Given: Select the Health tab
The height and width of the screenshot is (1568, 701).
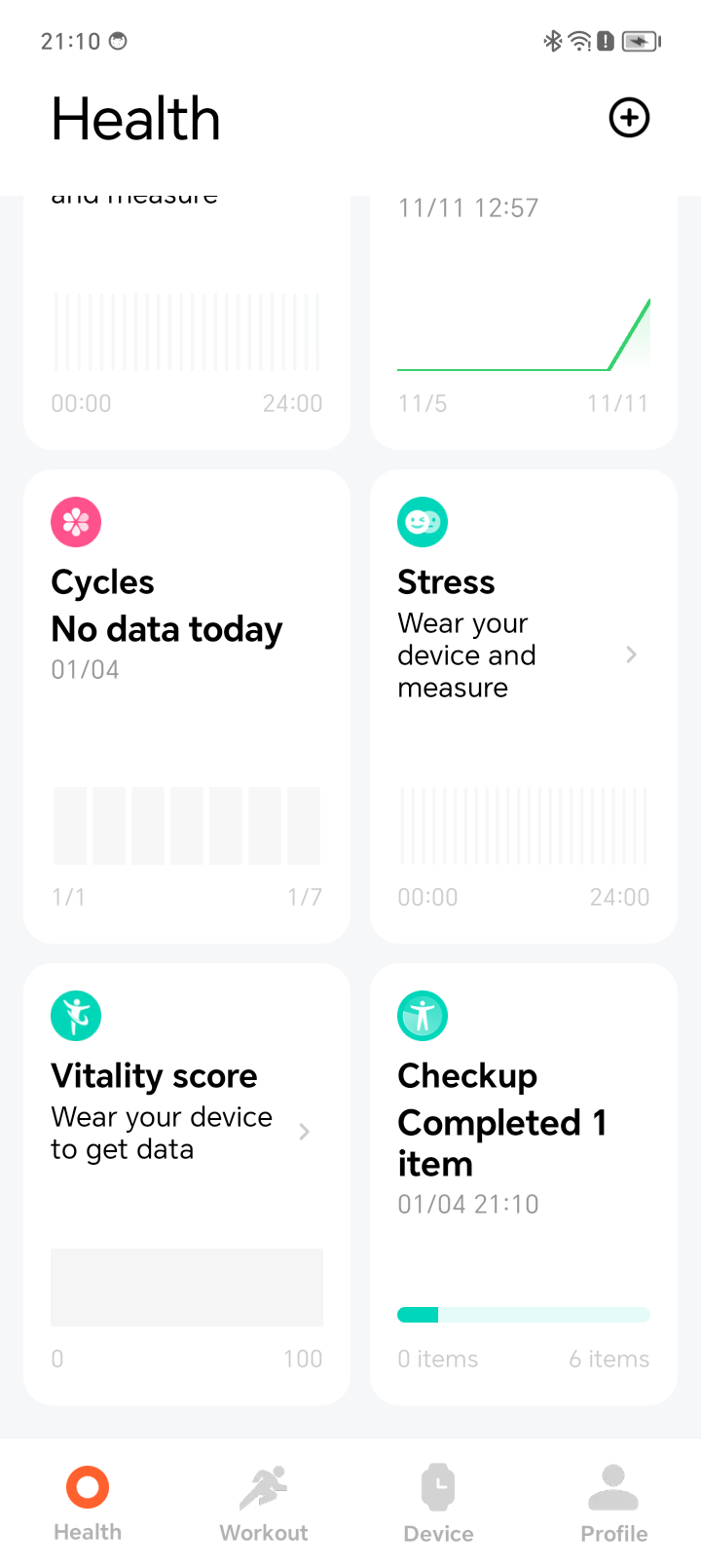Looking at the screenshot, I should tap(88, 1505).
